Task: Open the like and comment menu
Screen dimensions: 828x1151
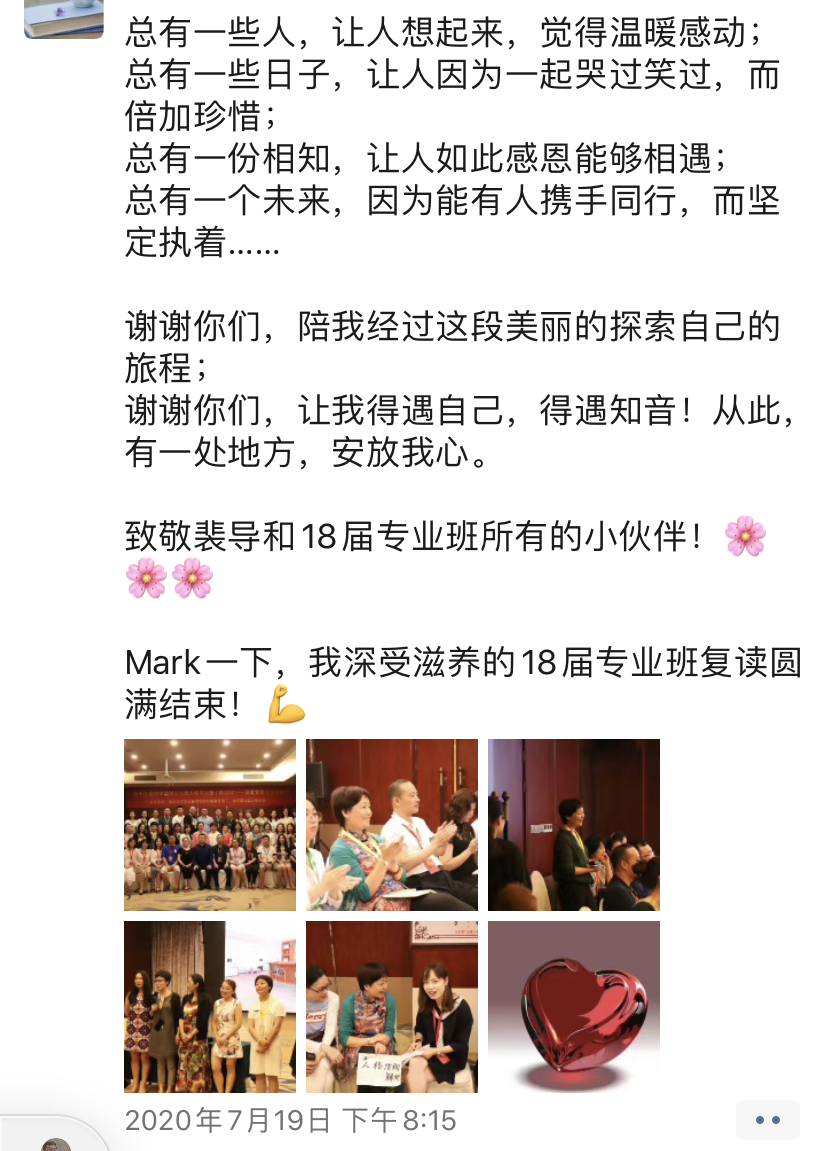Action: click(767, 1120)
